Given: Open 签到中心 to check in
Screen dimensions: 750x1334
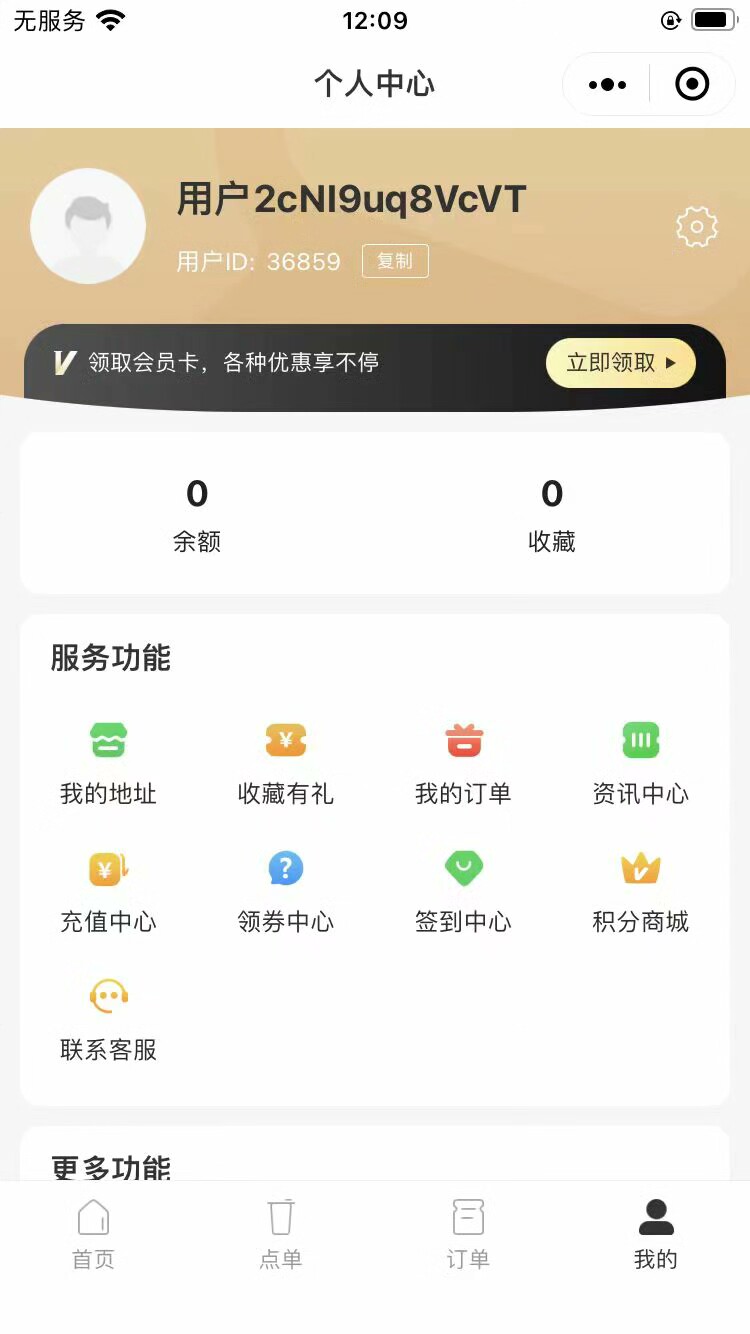Looking at the screenshot, I should pos(463,891).
